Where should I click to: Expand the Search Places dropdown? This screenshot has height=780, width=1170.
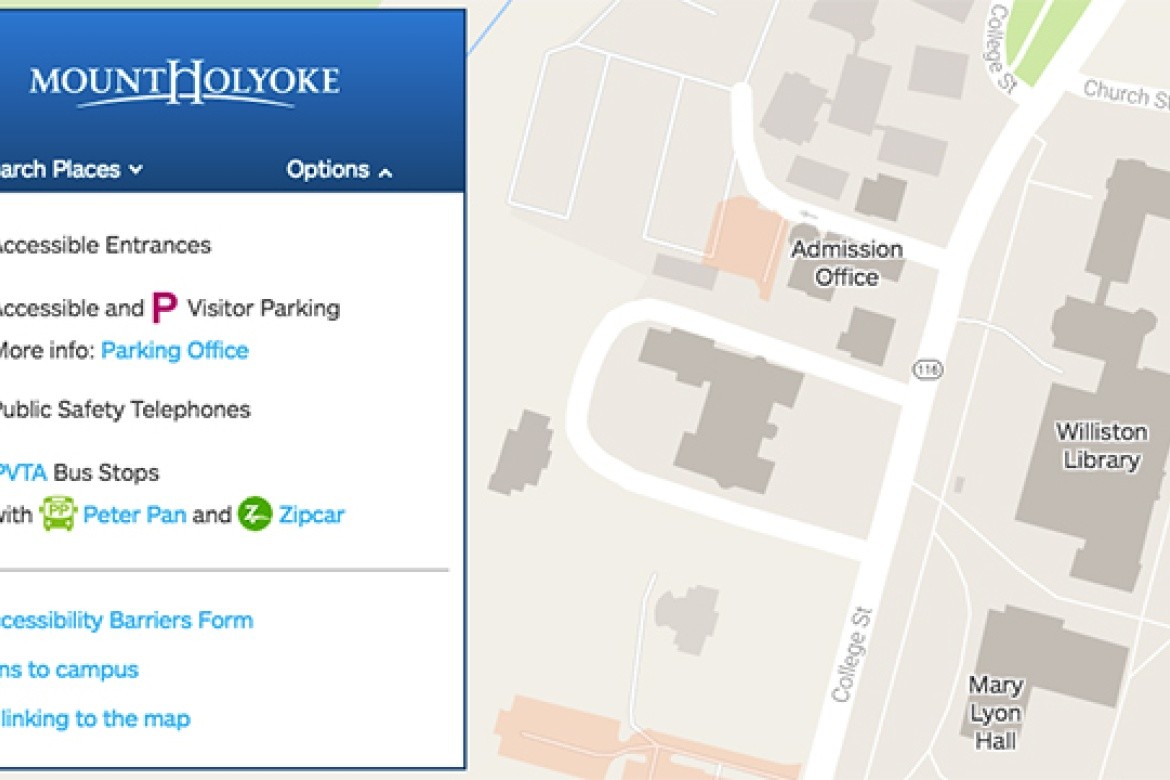tap(70, 170)
